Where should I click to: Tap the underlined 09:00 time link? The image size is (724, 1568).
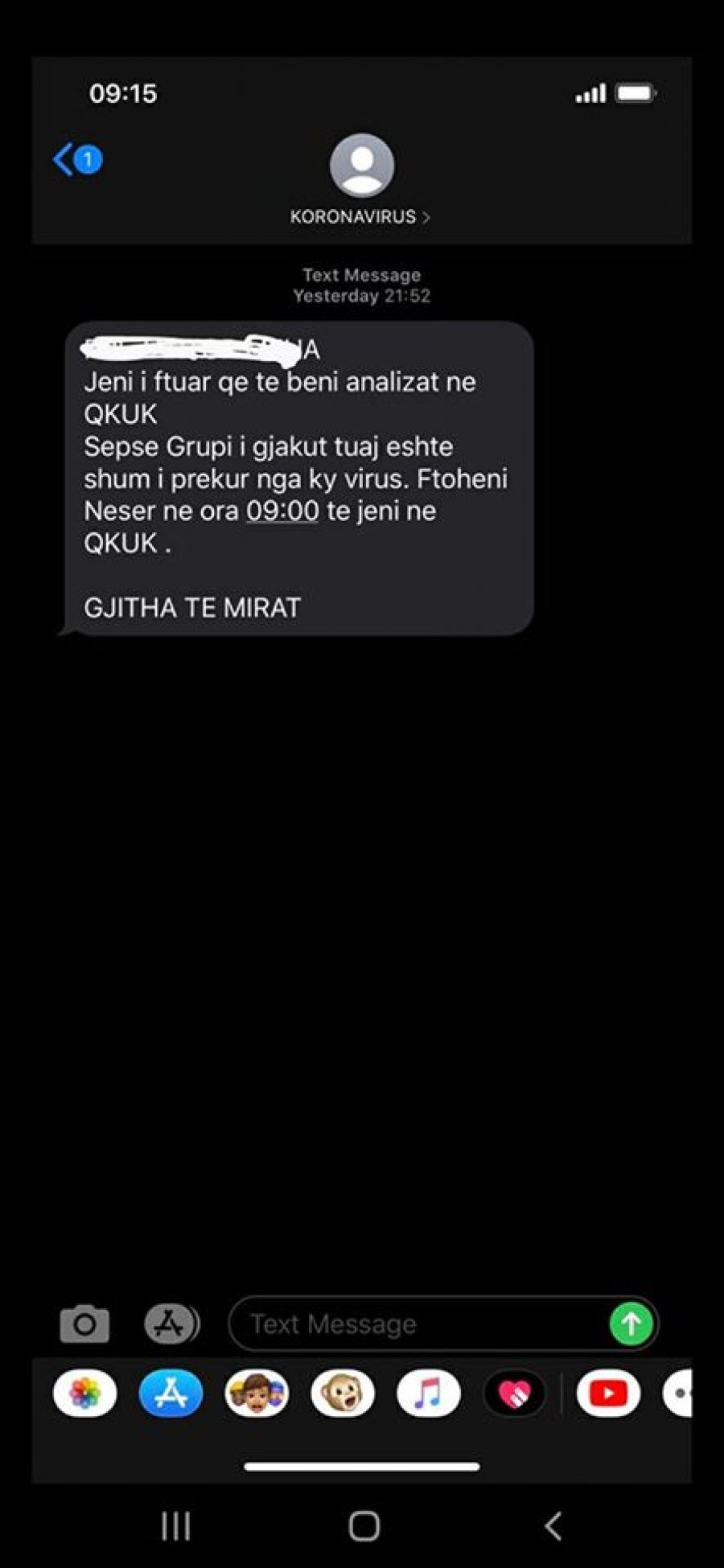[282, 511]
